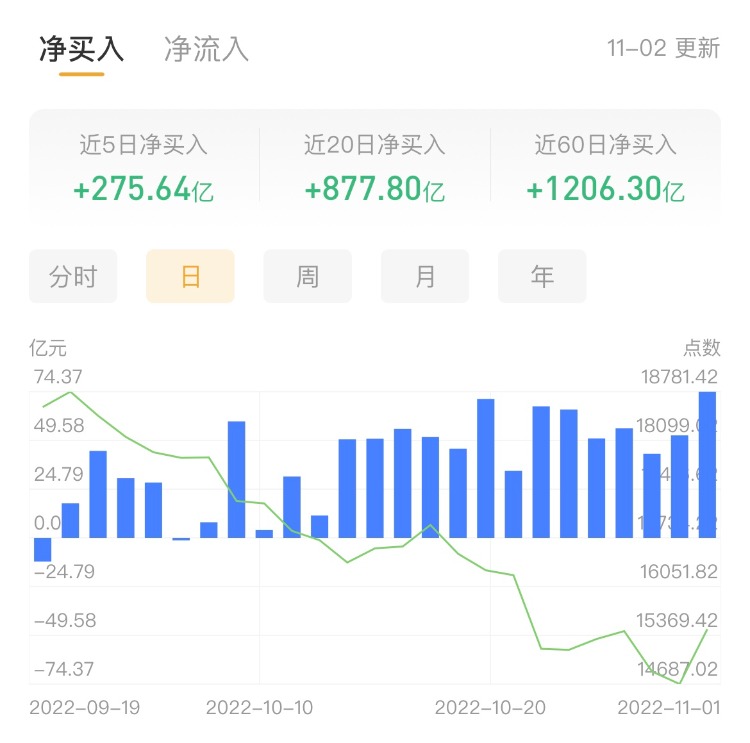Select the 净买入 tab
This screenshot has width=750, height=743.
click(81, 49)
